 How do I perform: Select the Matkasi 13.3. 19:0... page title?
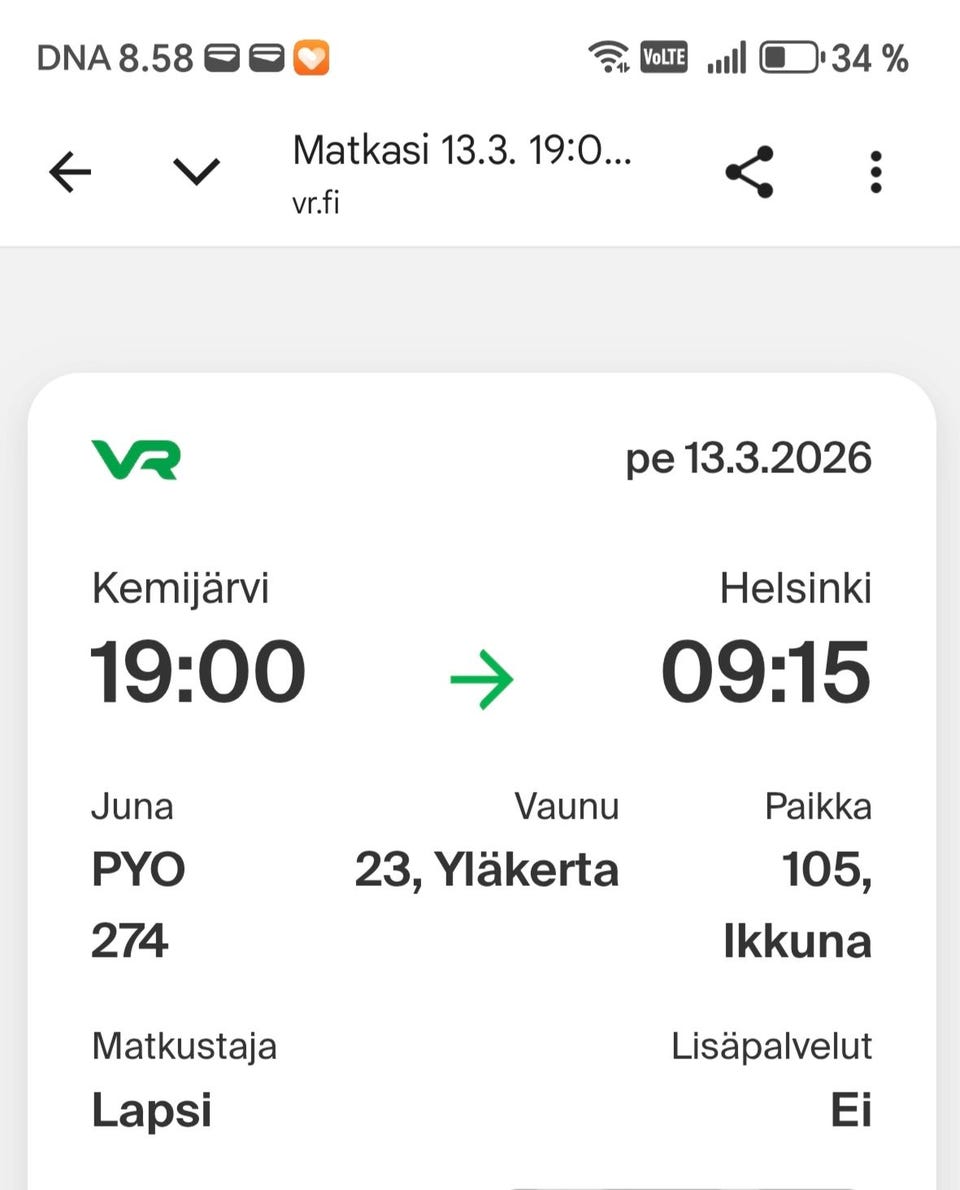(462, 152)
